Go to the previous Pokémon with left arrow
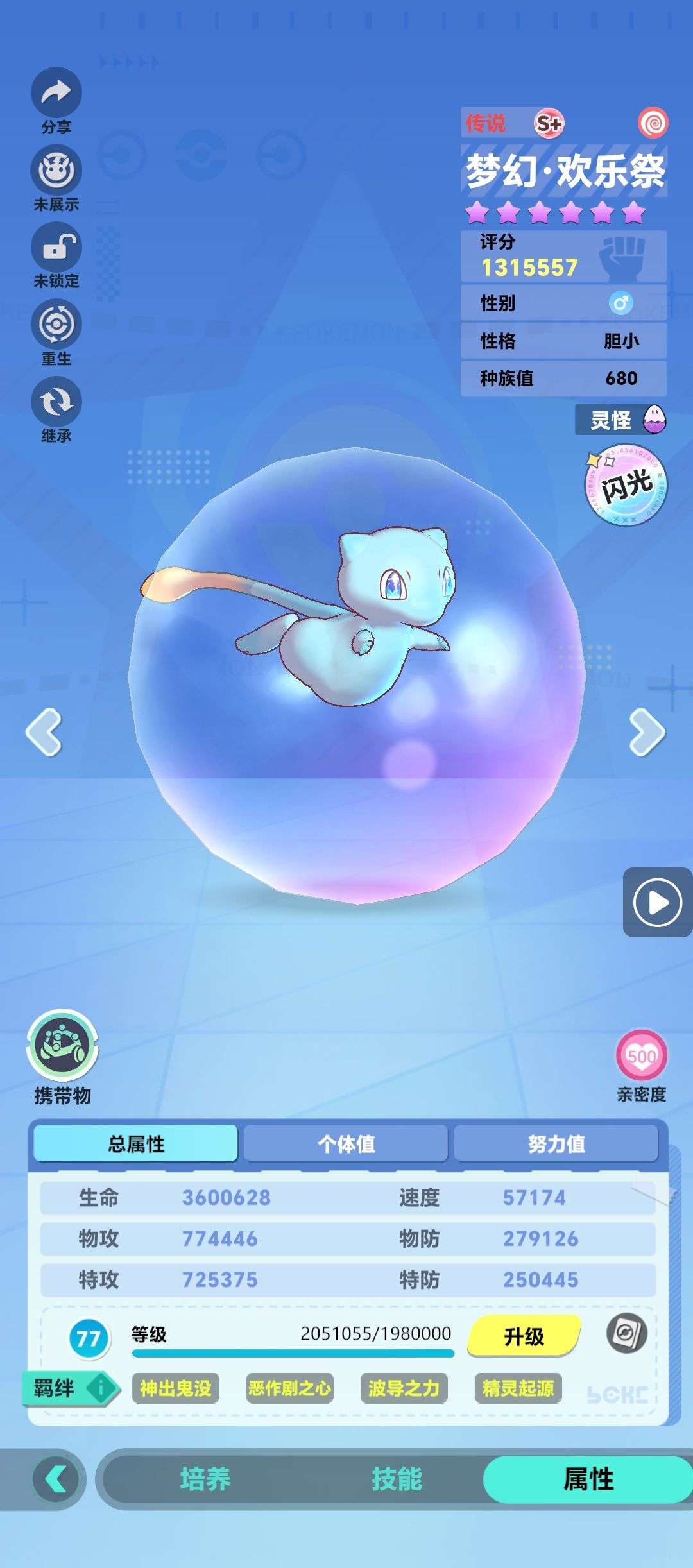 (44, 732)
